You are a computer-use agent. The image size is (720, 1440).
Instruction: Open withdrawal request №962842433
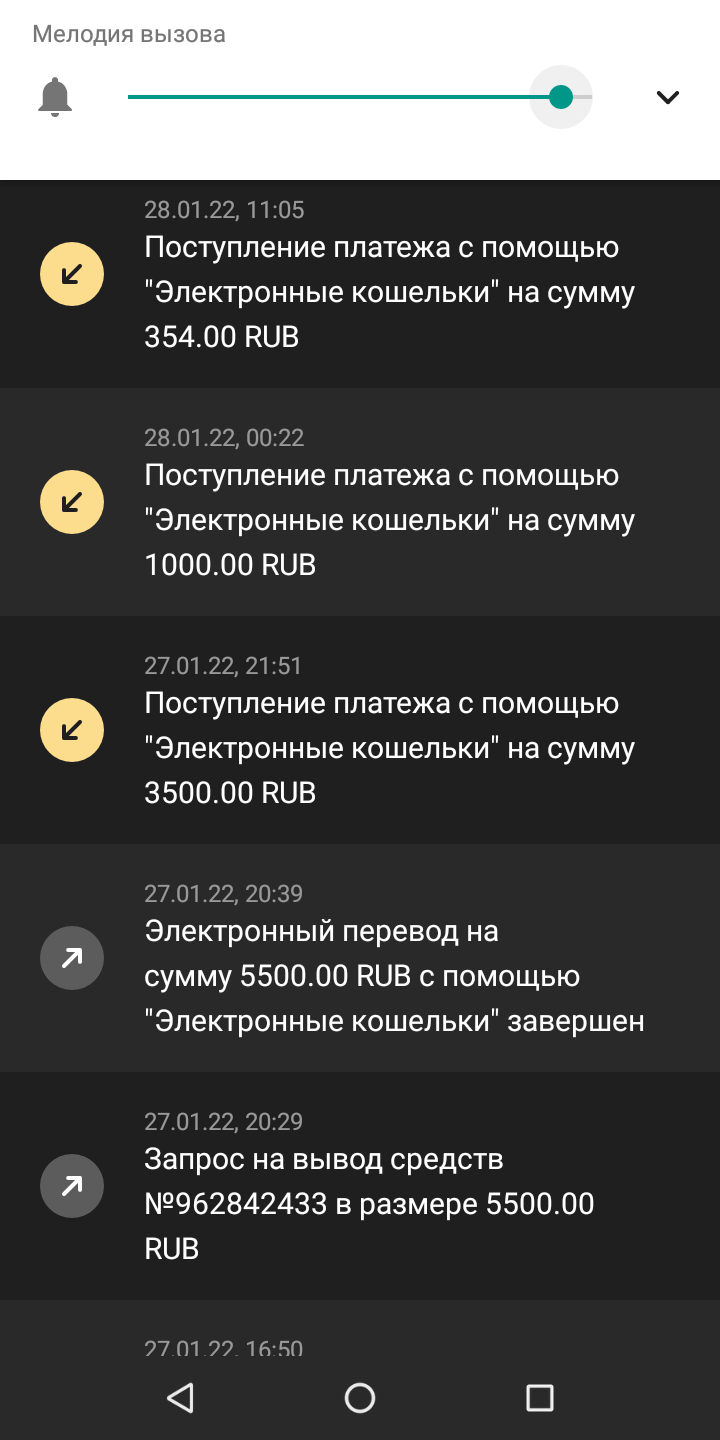(360, 1186)
